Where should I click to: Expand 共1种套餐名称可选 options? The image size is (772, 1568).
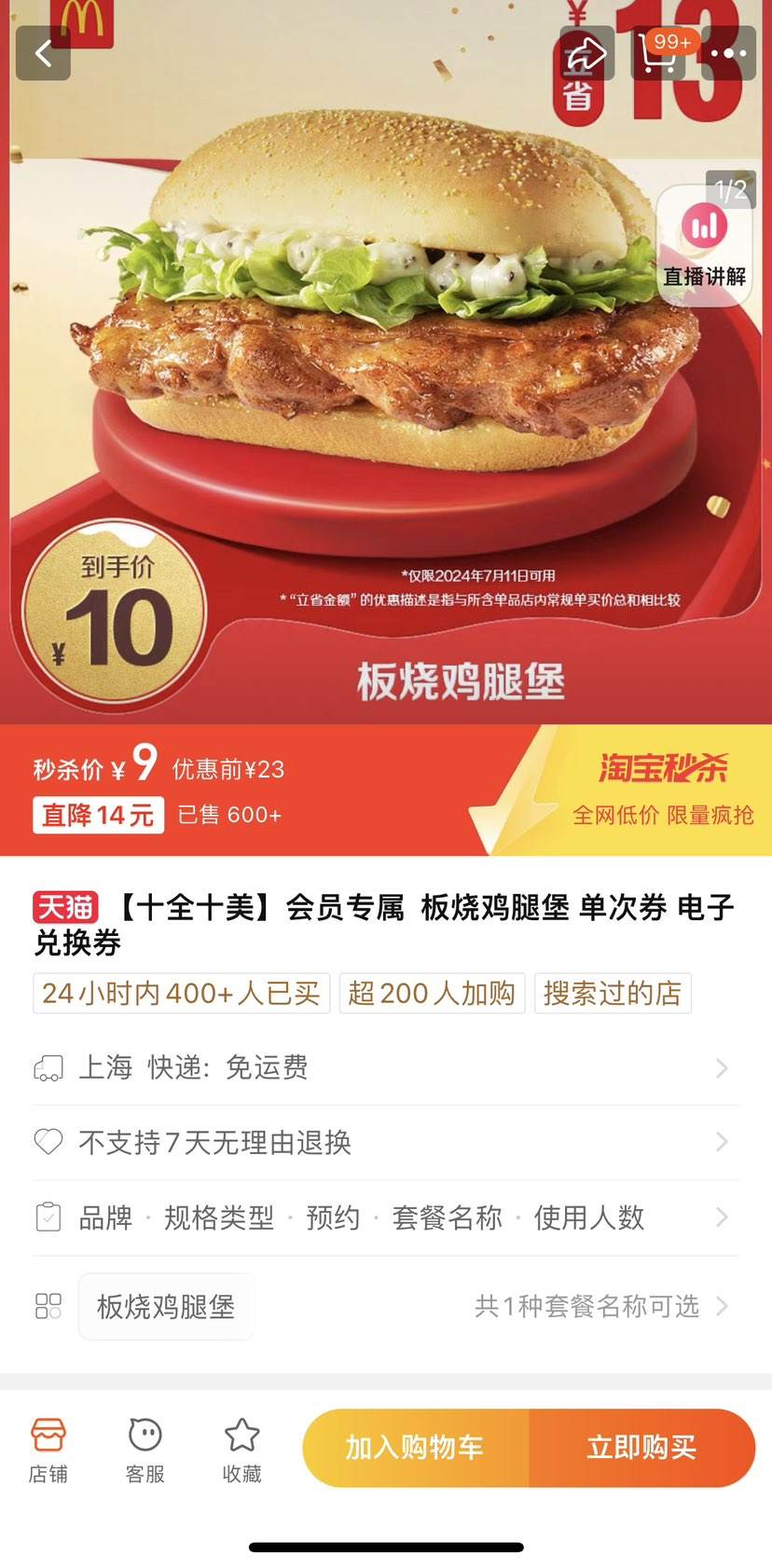click(600, 1306)
